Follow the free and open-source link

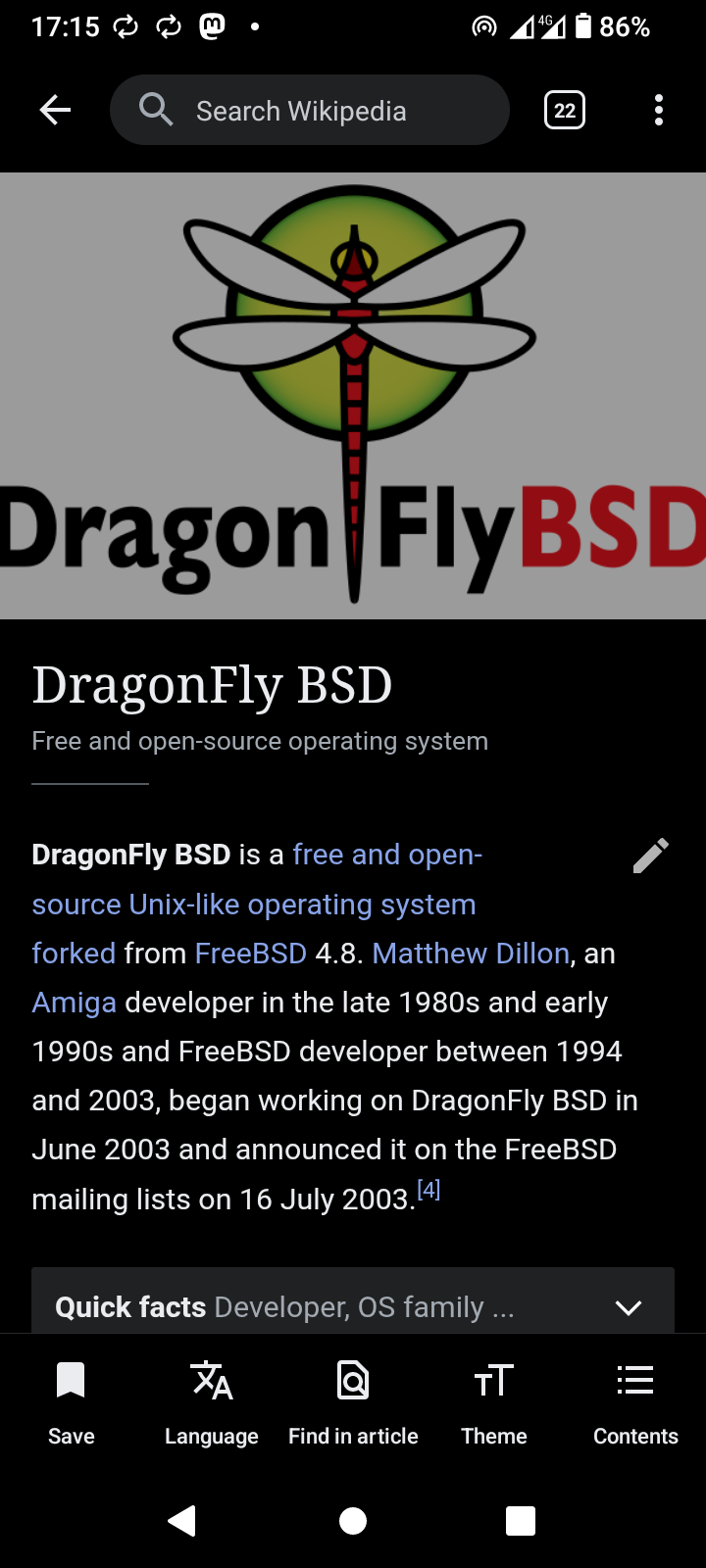(386, 855)
